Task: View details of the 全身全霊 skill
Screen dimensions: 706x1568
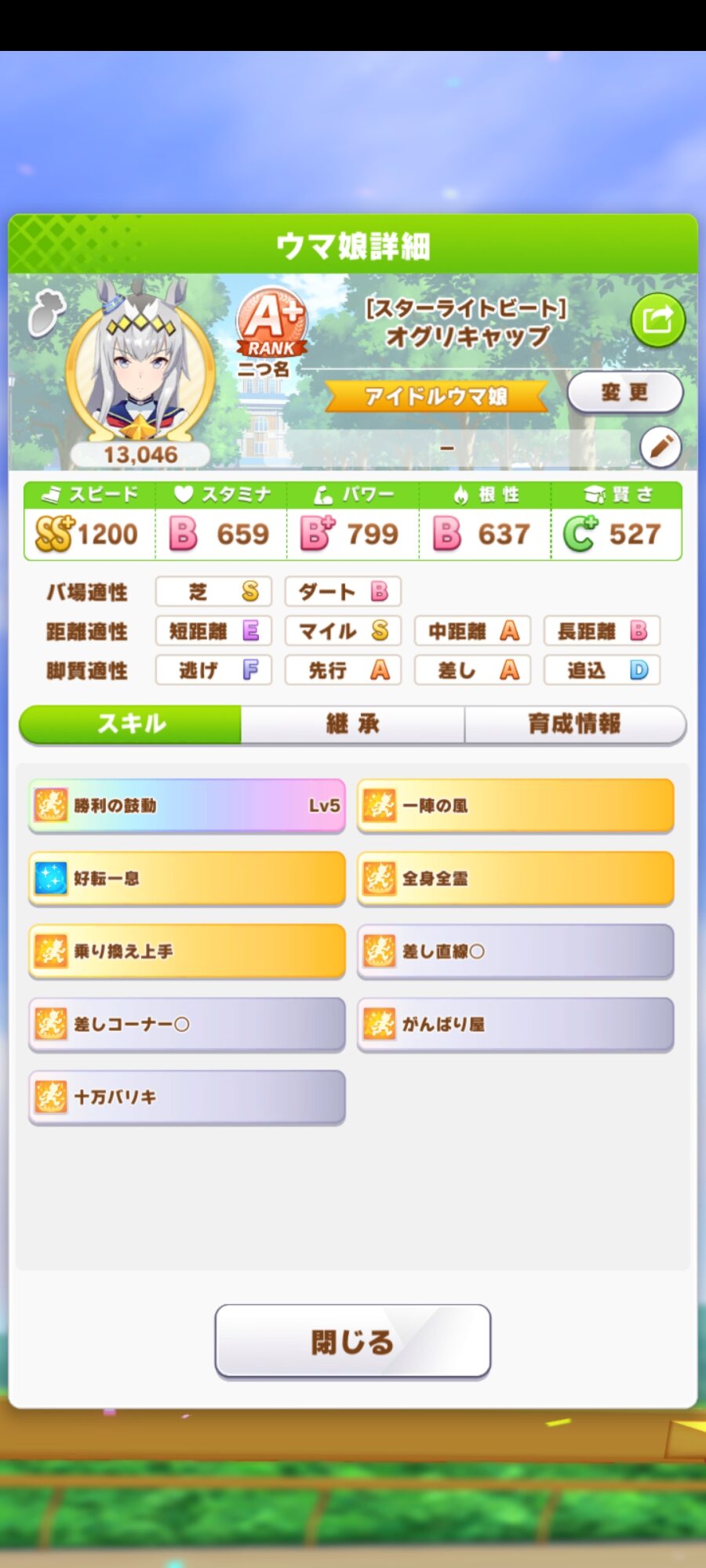Action: (515, 878)
